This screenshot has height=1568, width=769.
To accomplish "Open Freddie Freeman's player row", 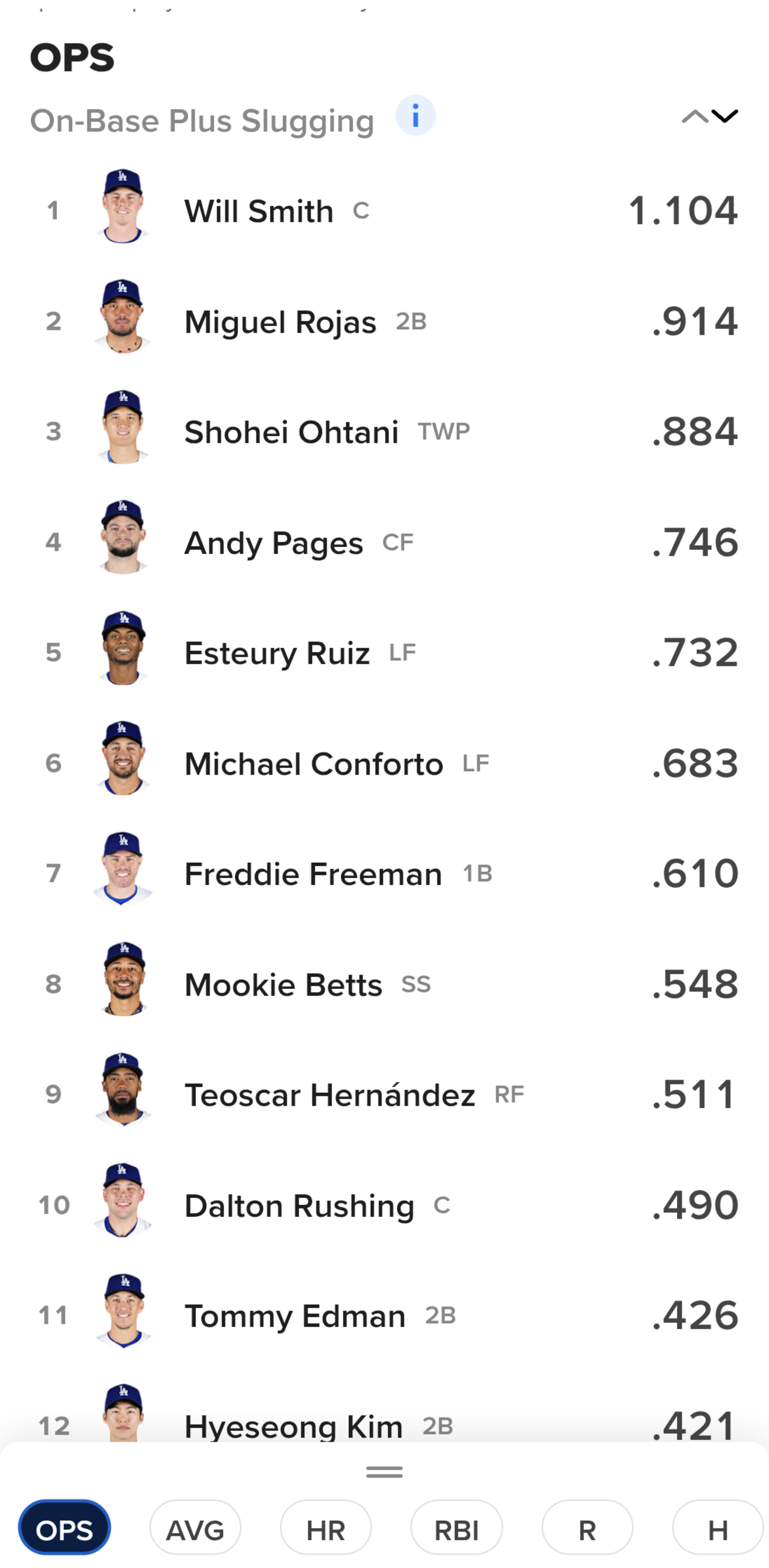I will coord(385,874).
